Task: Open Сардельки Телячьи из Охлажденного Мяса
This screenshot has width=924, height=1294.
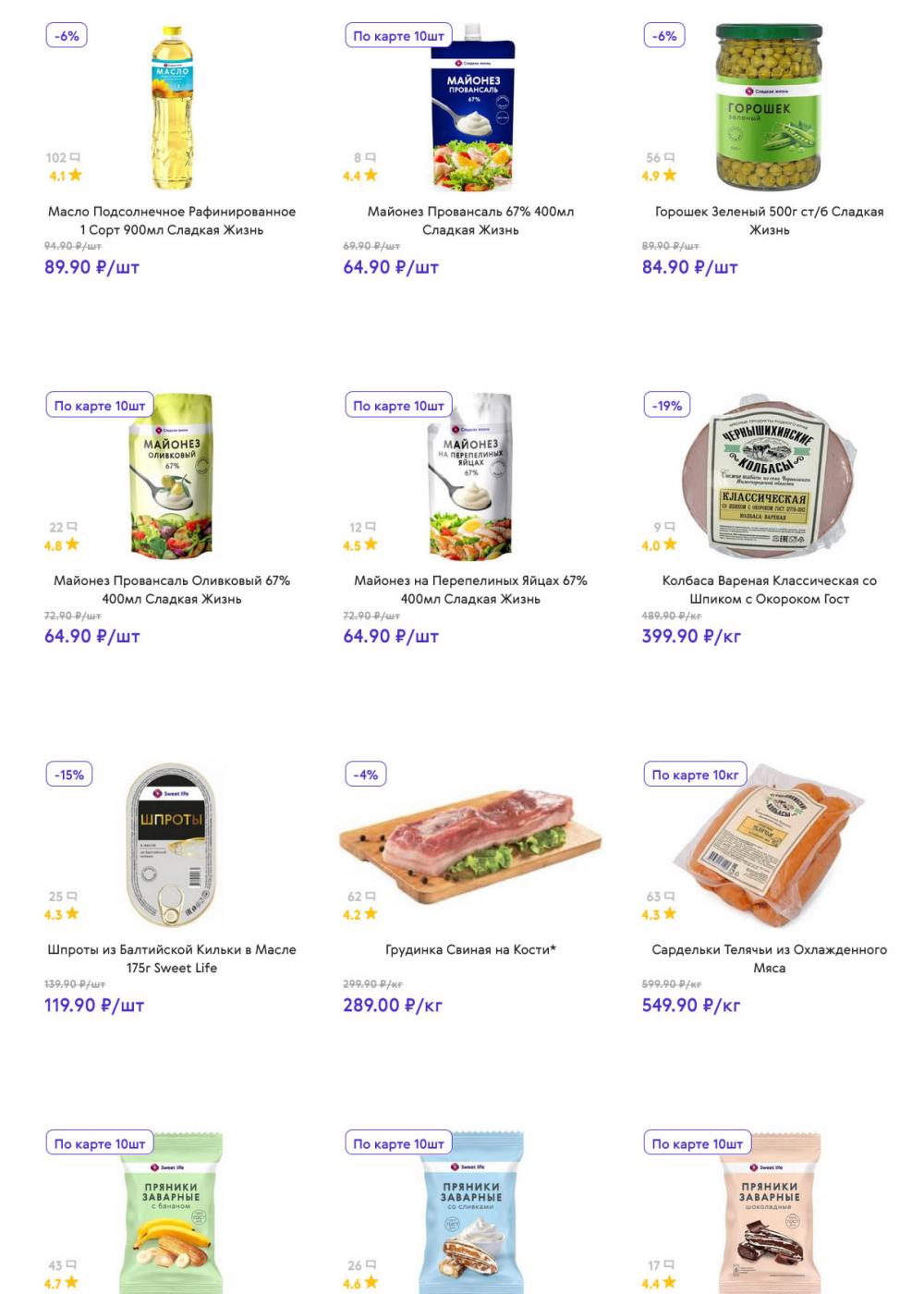Action: click(x=769, y=958)
